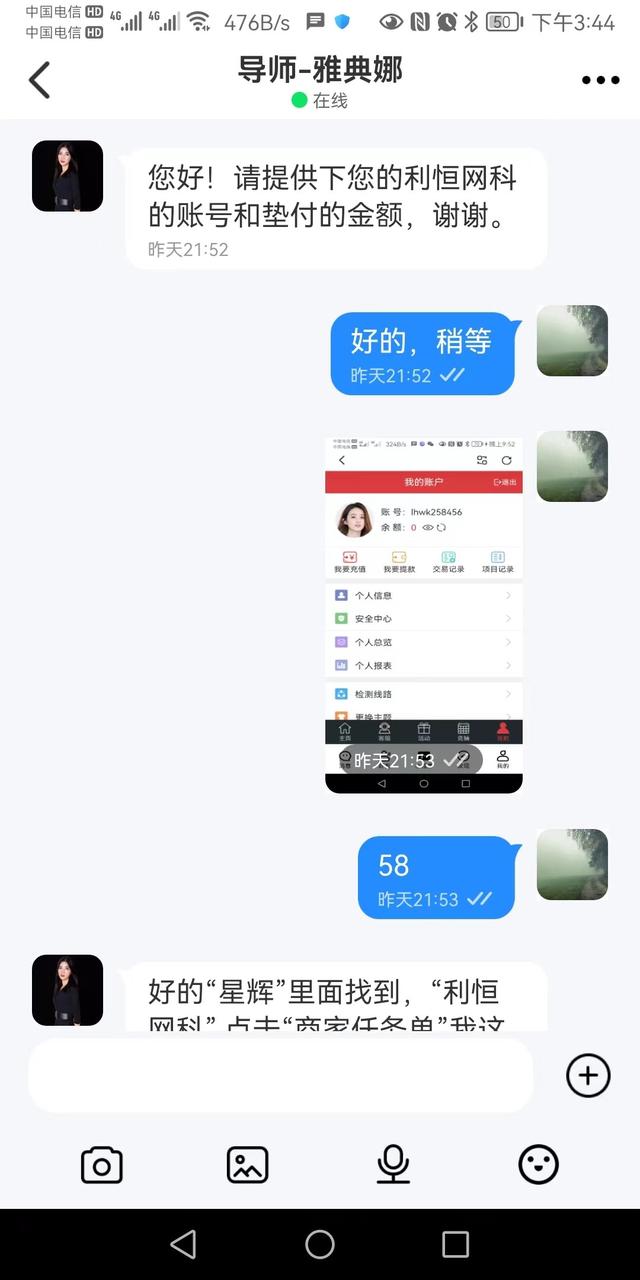Tap the microphone voice message icon

(x=393, y=1165)
